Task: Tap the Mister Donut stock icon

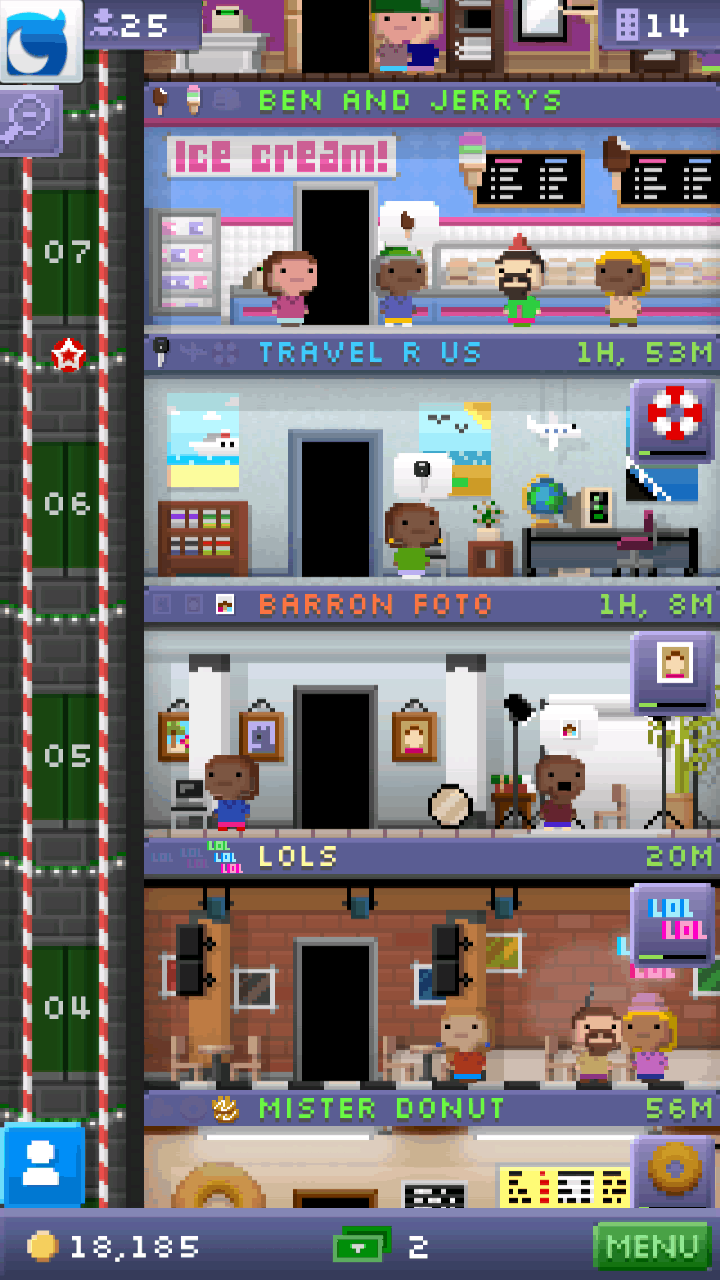Action: tap(672, 1170)
